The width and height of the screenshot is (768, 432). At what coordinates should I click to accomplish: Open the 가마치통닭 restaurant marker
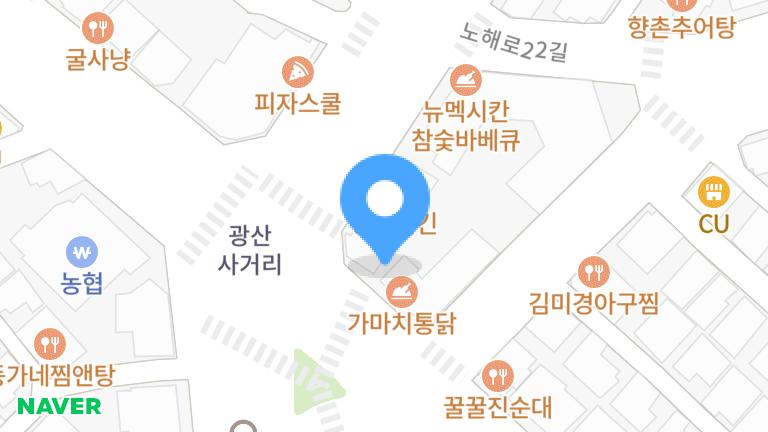pyautogui.click(x=402, y=292)
